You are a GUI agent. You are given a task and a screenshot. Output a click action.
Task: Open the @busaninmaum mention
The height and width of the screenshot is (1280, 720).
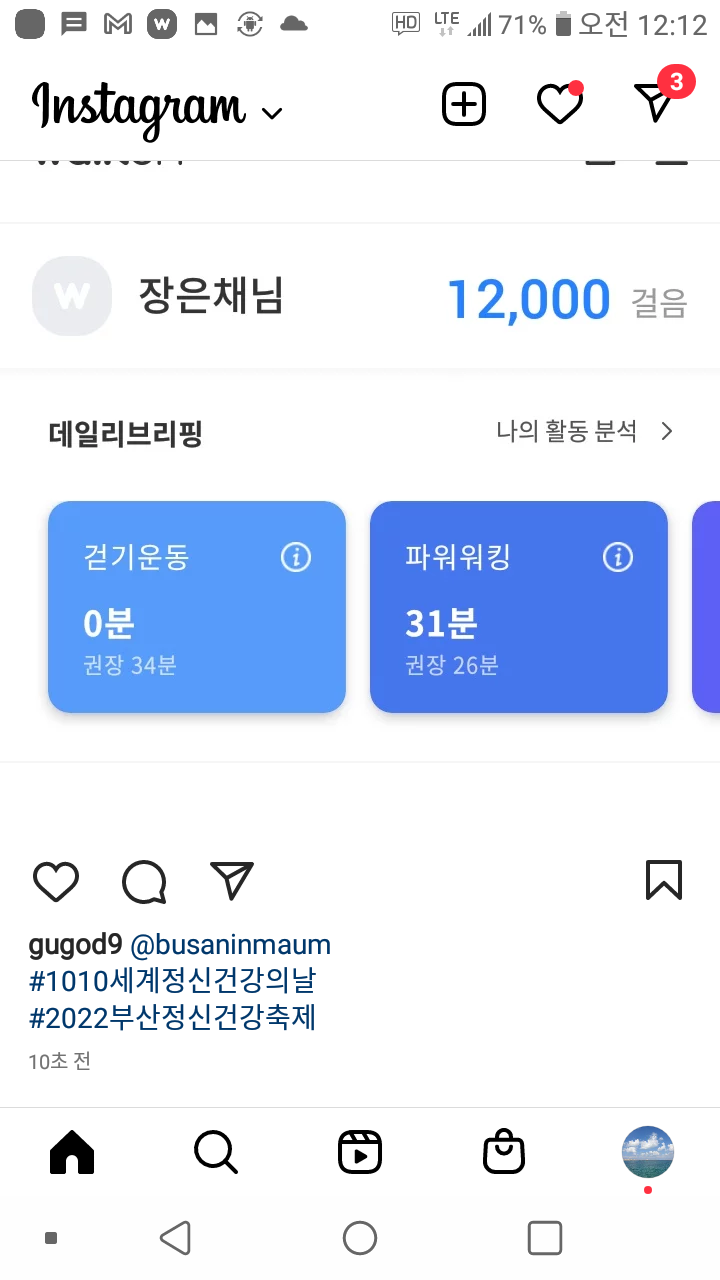[x=230, y=945]
